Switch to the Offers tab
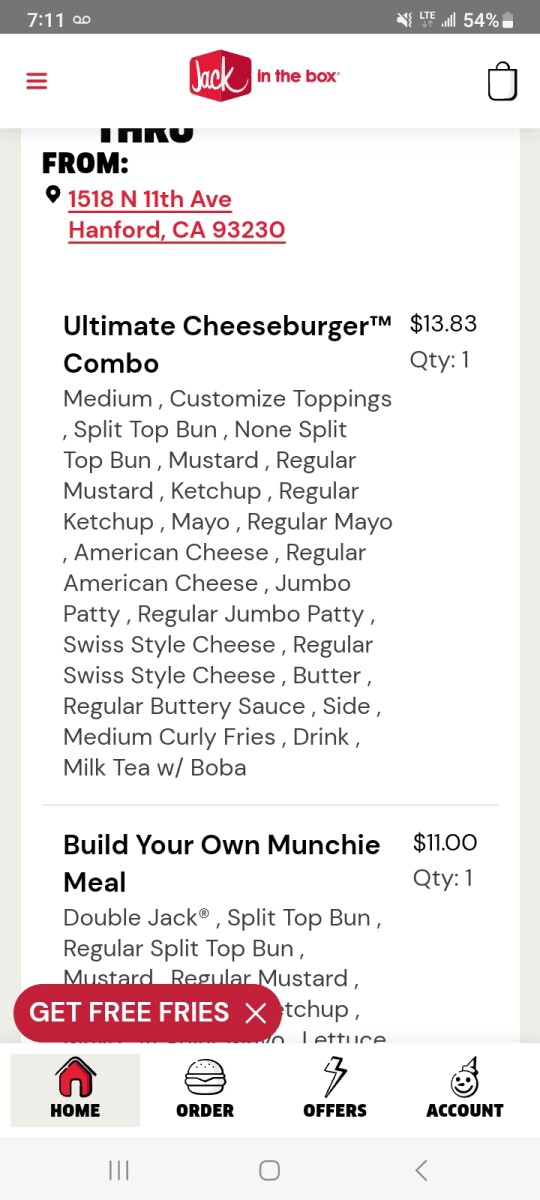540x1200 pixels. (335, 1089)
